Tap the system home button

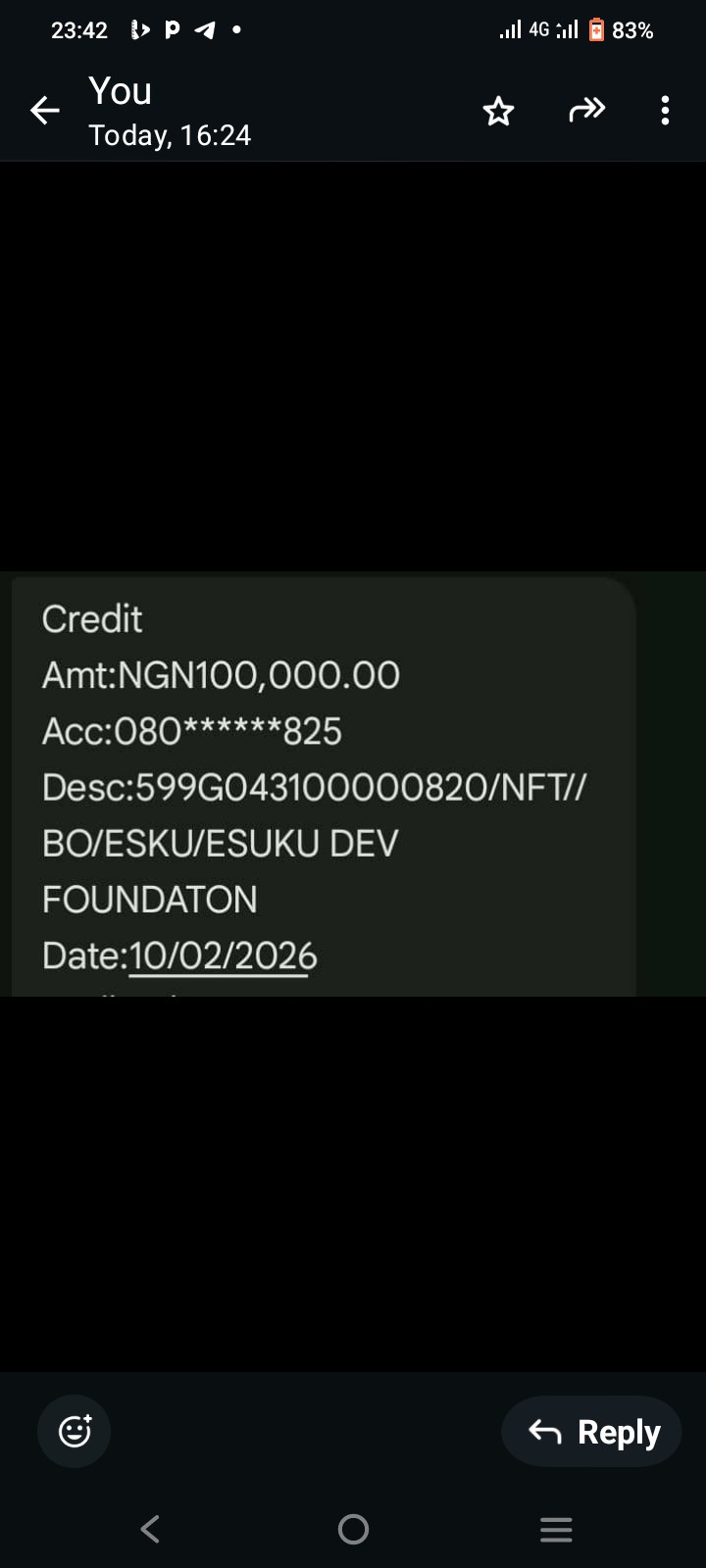[353, 1529]
